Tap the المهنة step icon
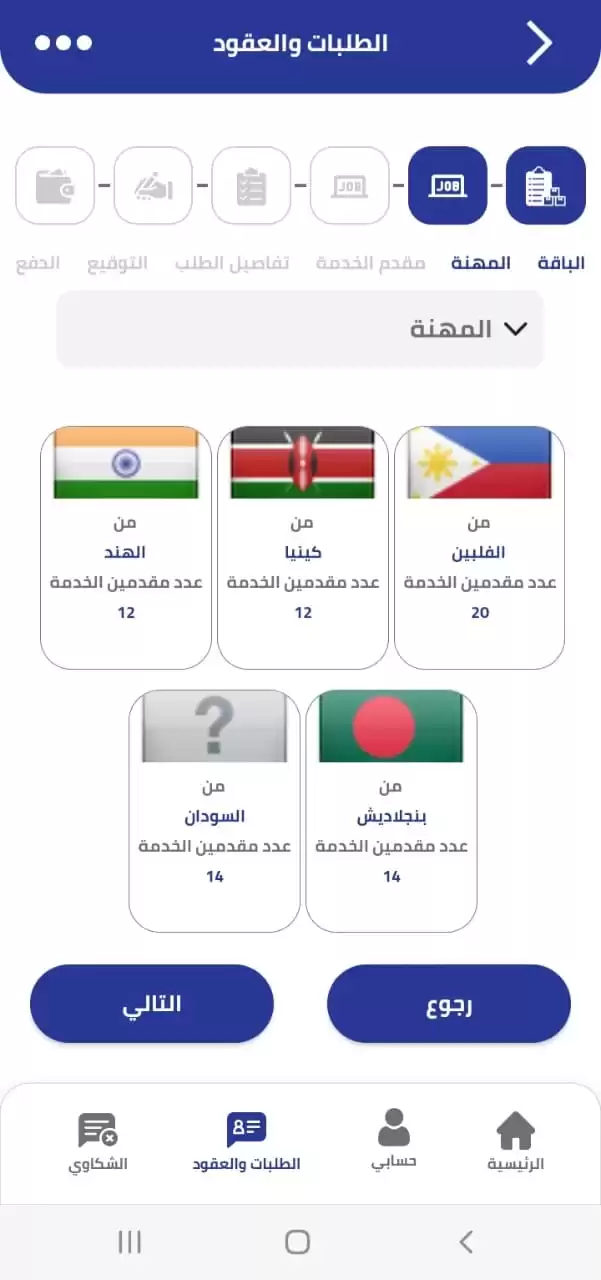The height and width of the screenshot is (1280, 601). click(447, 186)
